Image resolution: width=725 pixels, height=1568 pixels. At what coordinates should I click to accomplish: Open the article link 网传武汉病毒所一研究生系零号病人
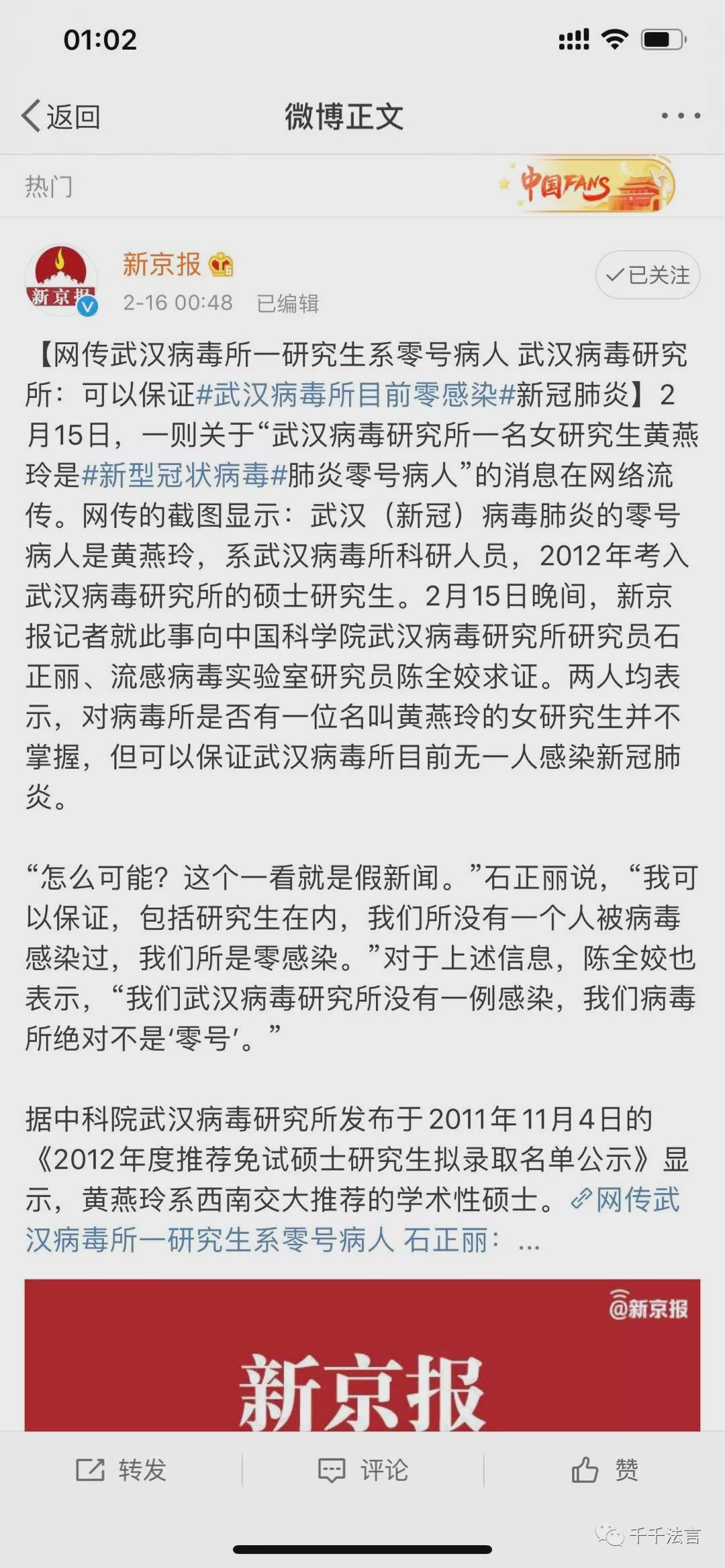point(352,1219)
